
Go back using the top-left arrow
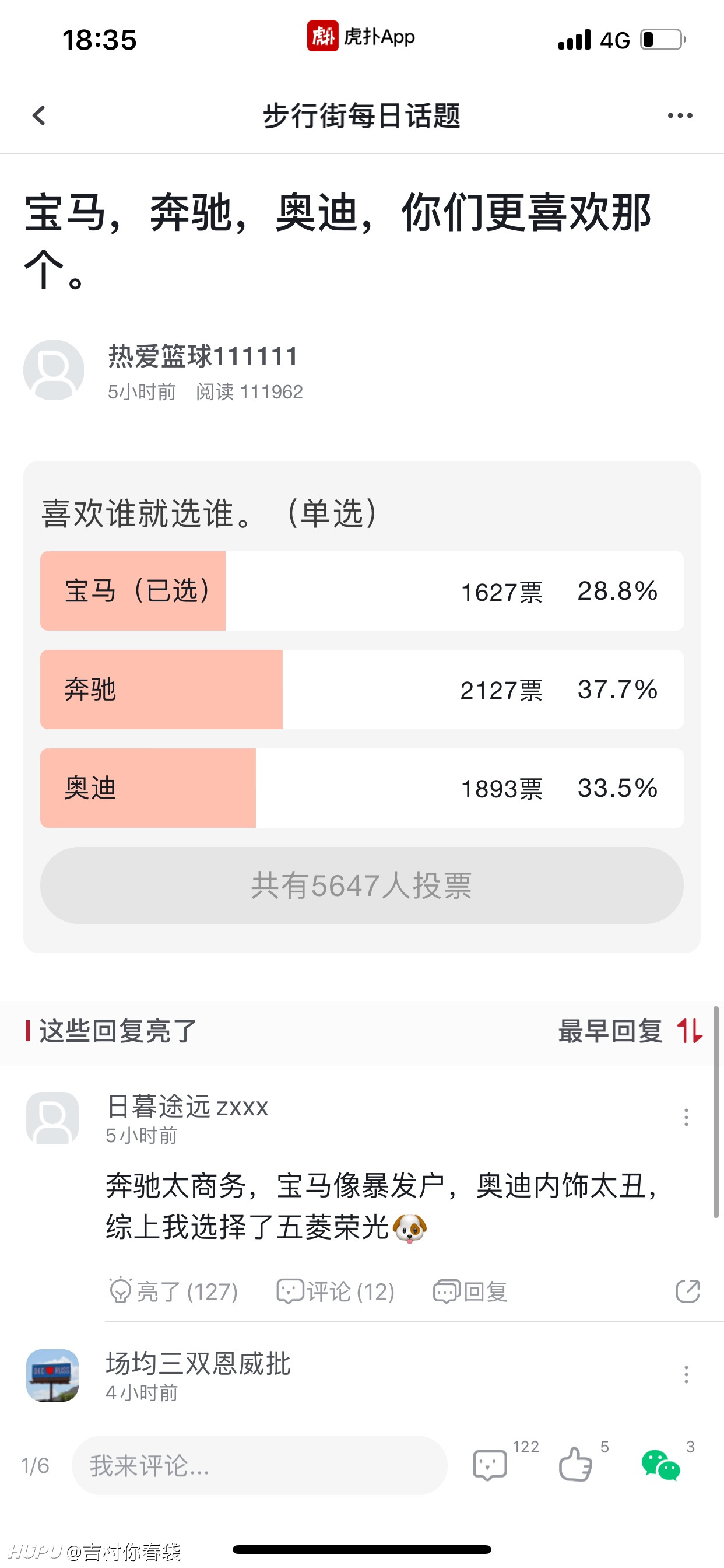(39, 115)
